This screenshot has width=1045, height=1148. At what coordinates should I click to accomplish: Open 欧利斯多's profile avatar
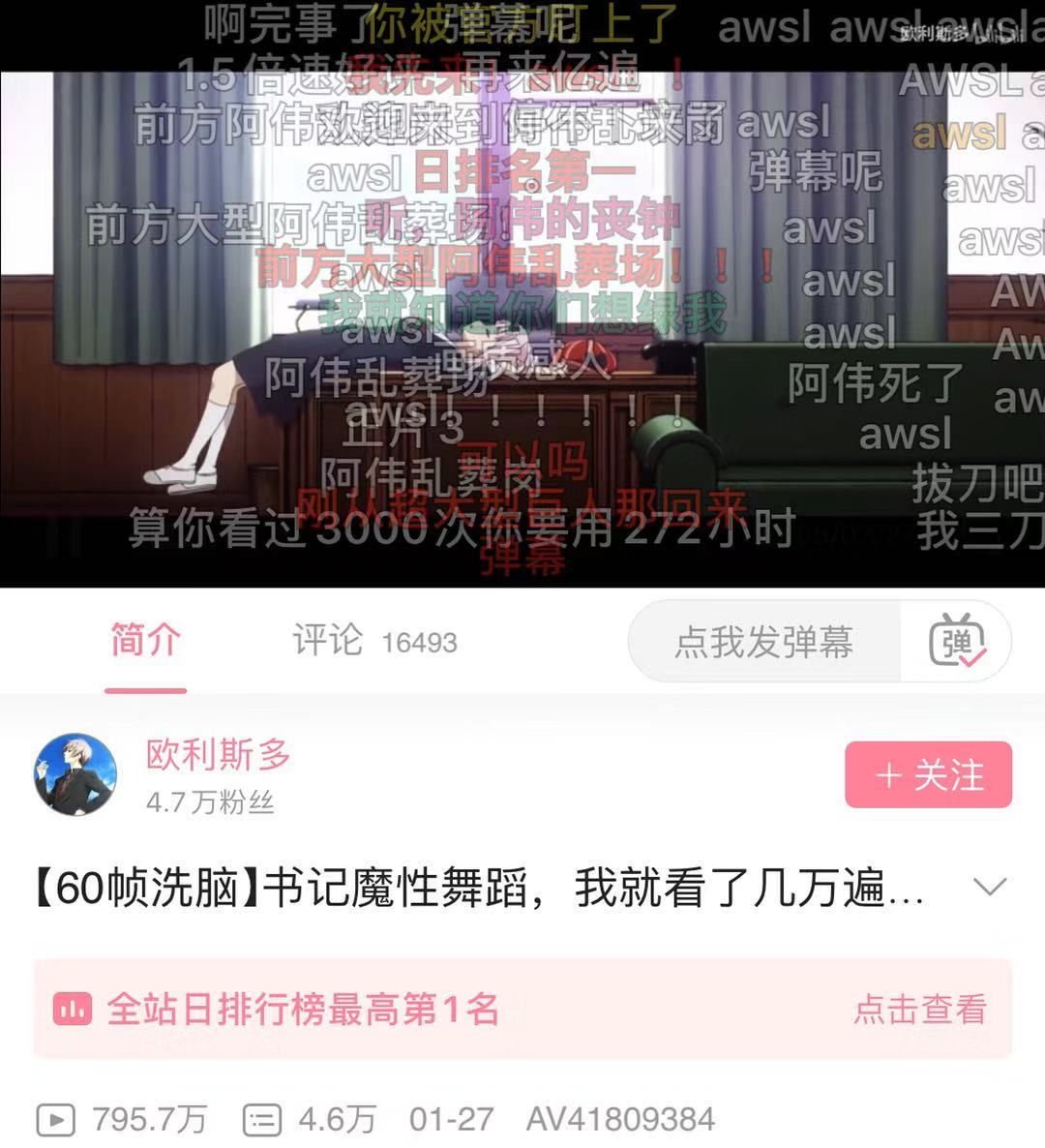(x=75, y=775)
